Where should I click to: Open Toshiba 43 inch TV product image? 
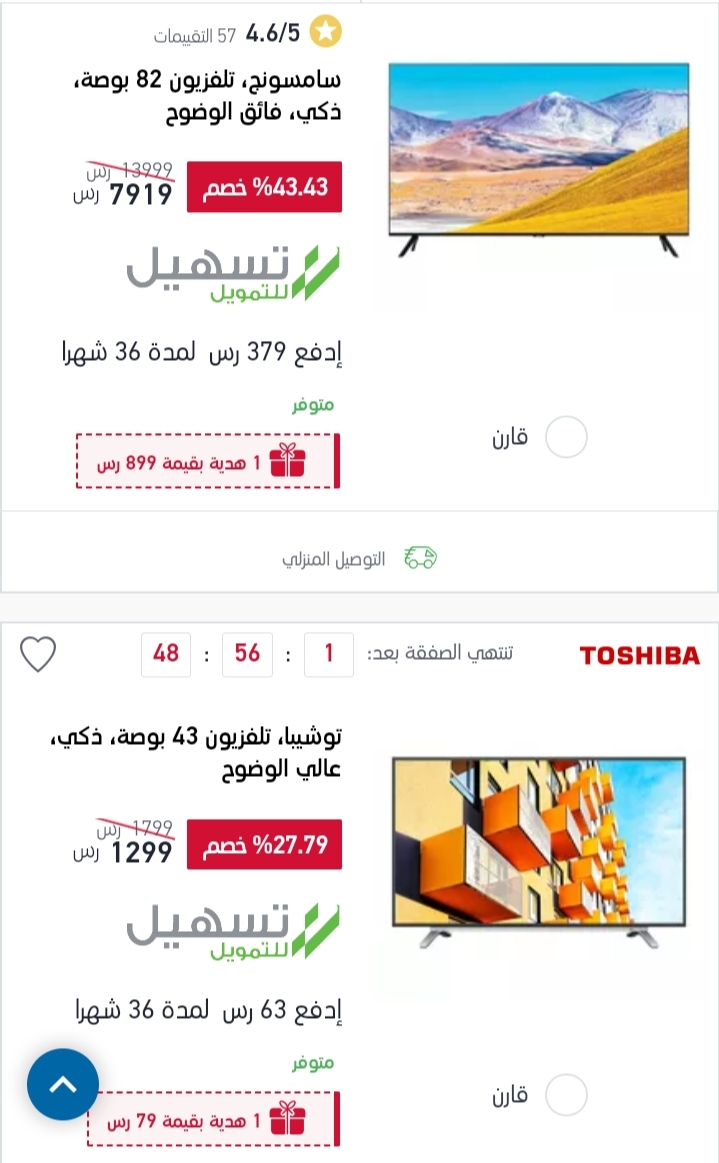[539, 852]
